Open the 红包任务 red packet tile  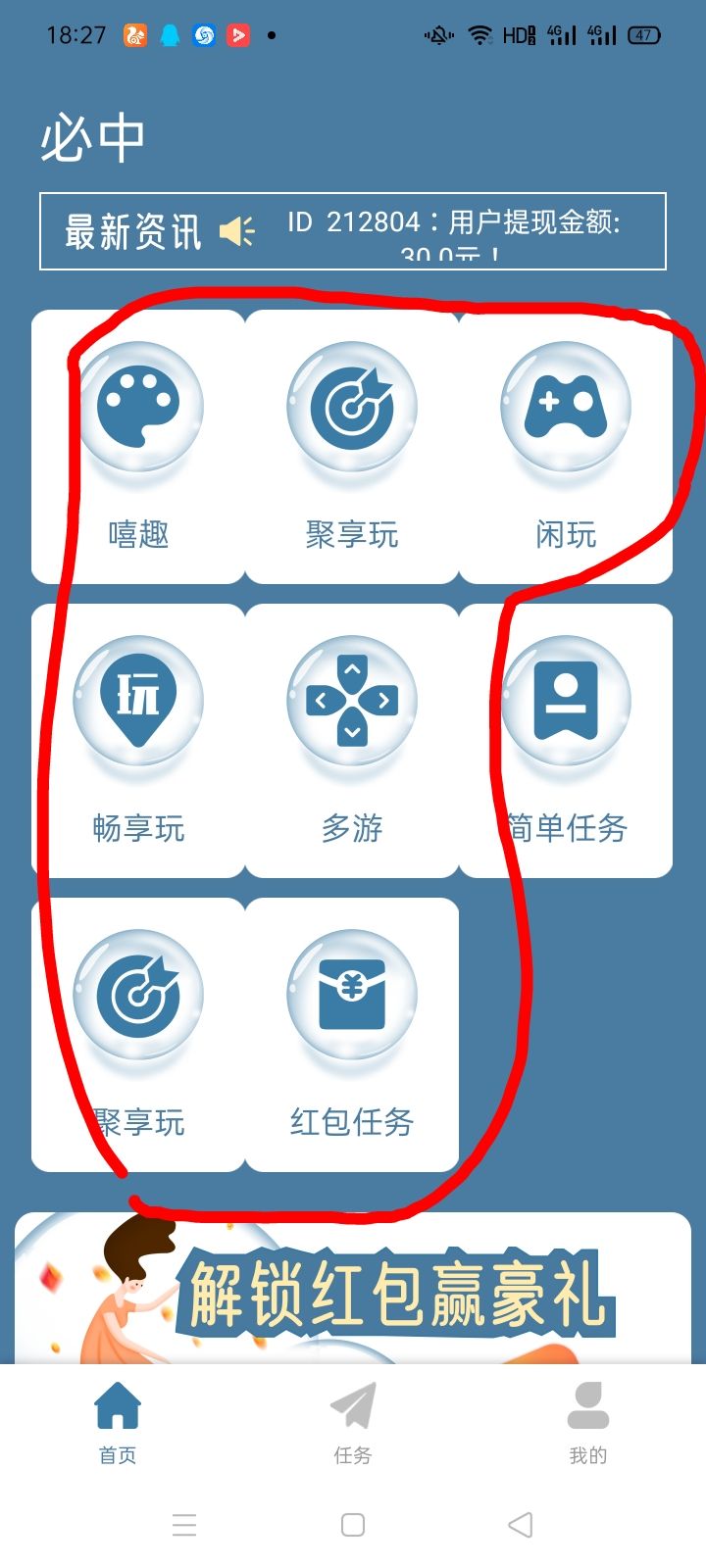pyautogui.click(x=352, y=1034)
